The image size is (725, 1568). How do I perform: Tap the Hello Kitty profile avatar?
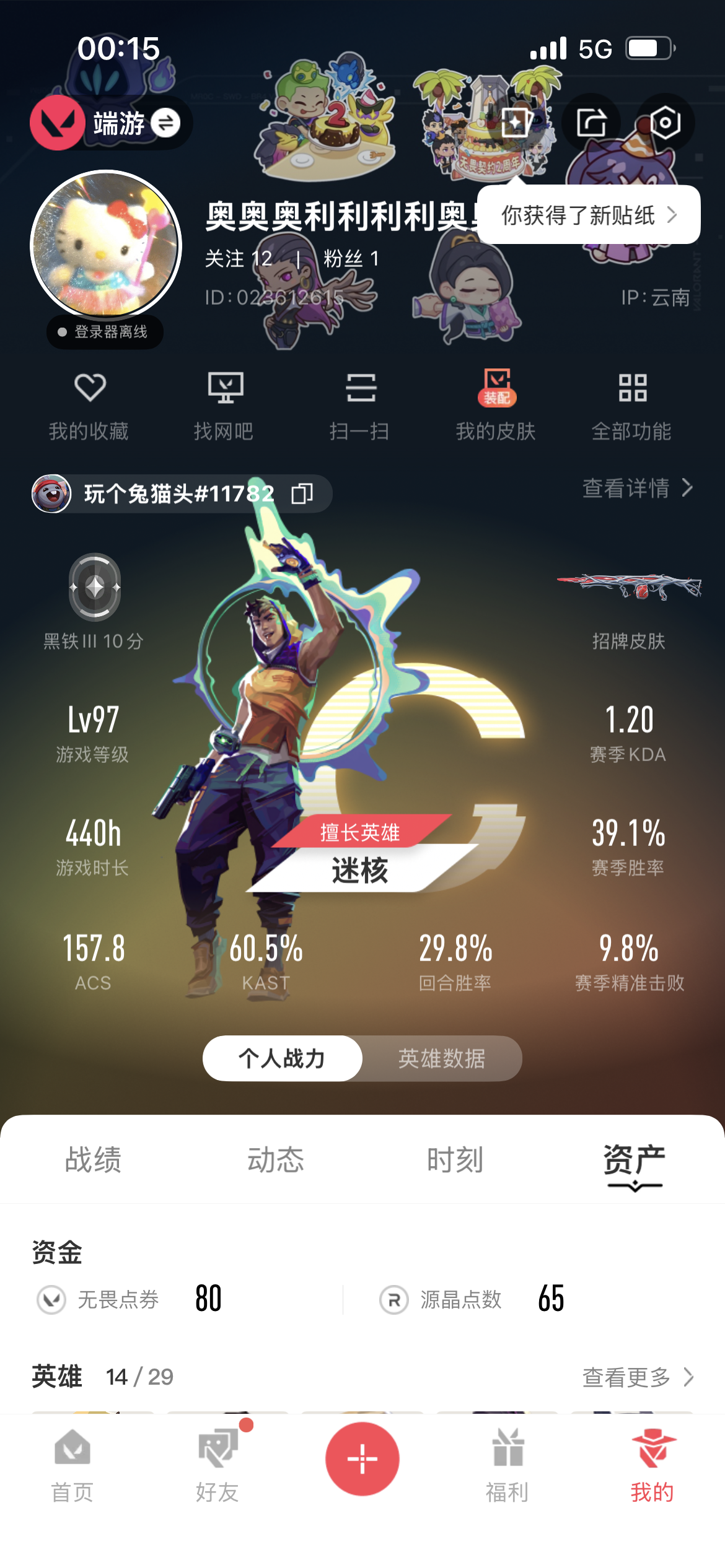point(106,245)
